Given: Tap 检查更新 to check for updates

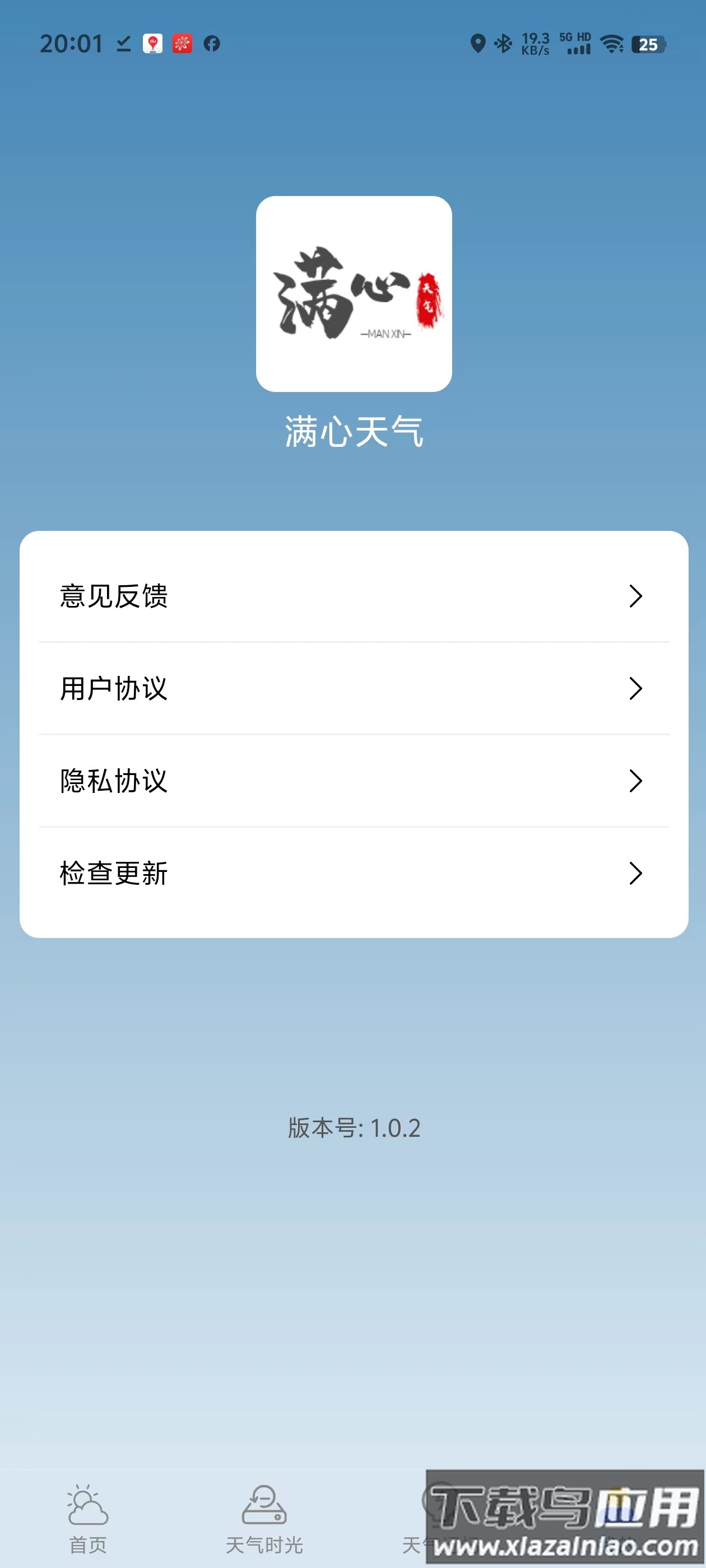Looking at the screenshot, I should click(x=354, y=874).
